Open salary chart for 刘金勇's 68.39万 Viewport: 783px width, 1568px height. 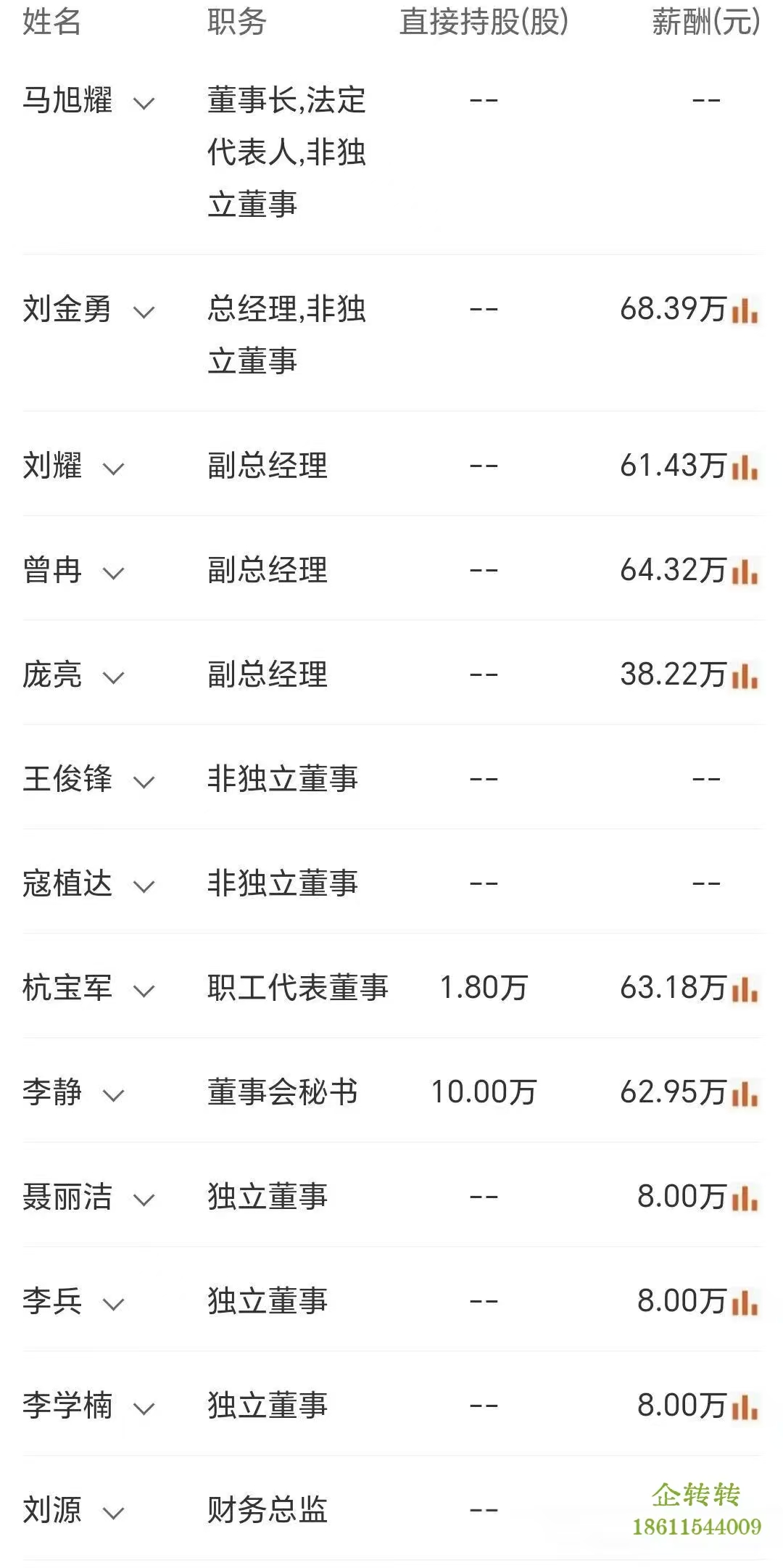coord(745,312)
